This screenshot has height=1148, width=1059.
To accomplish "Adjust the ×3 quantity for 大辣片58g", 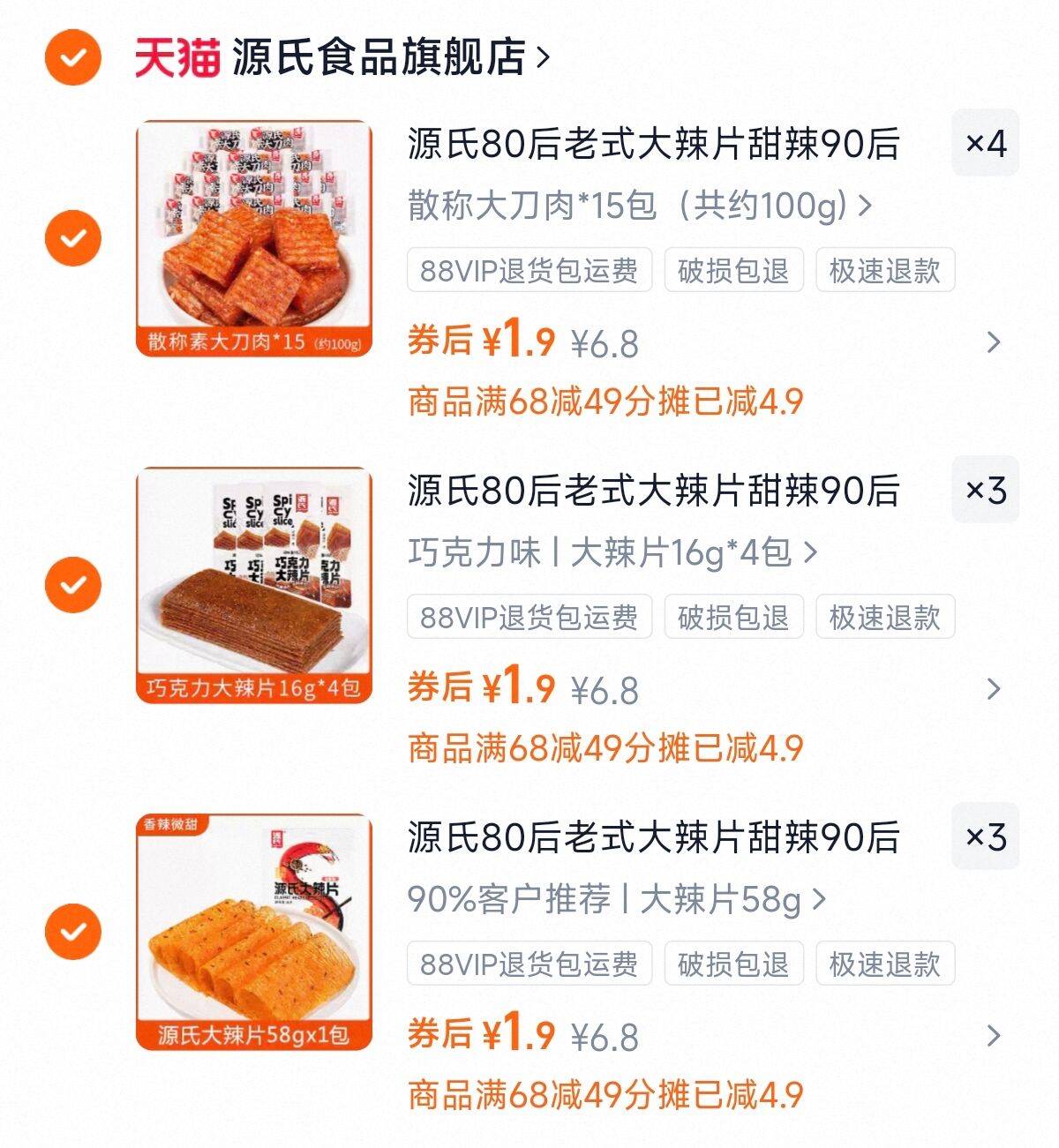I will [985, 837].
